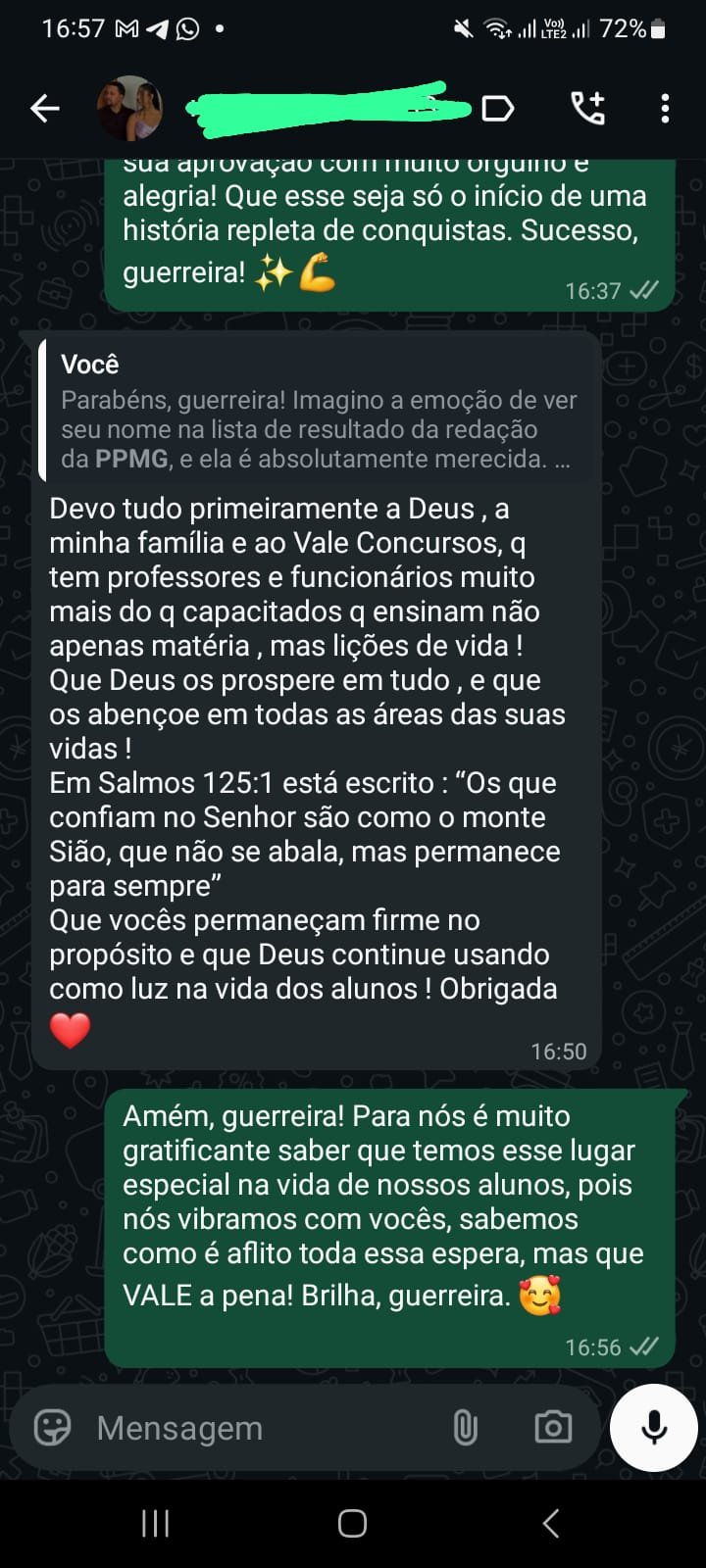Open the contact's profile photo
The image size is (706, 1568).
(129, 109)
